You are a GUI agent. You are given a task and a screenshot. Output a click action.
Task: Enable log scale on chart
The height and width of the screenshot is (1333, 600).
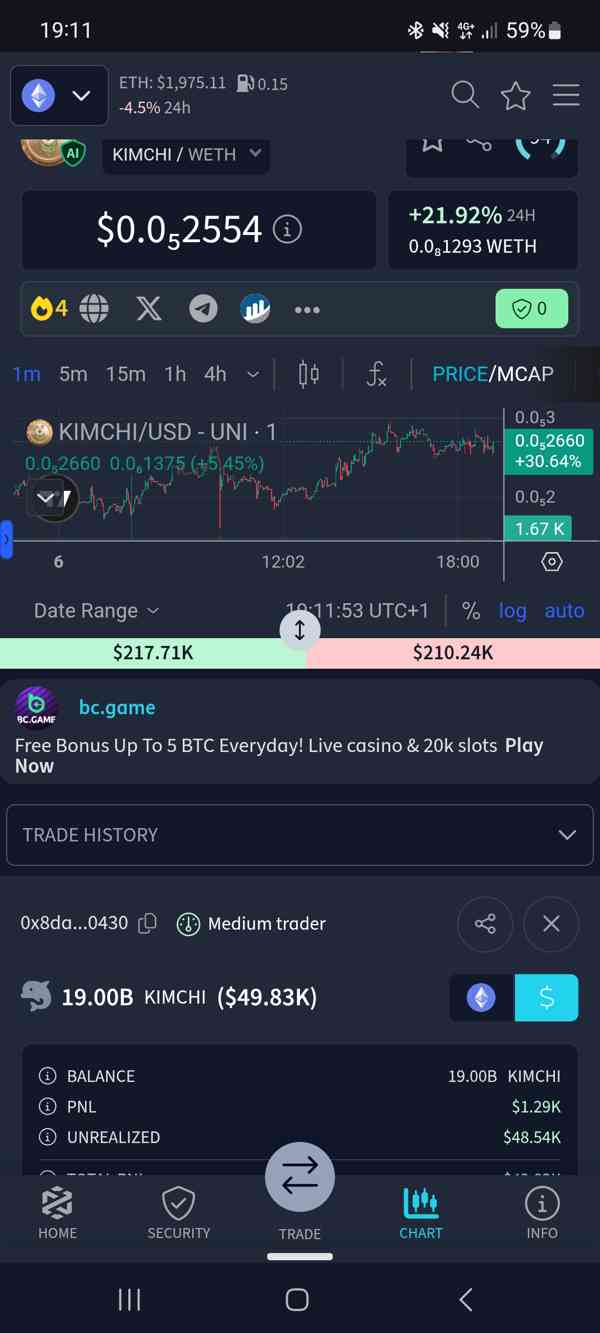(x=512, y=610)
